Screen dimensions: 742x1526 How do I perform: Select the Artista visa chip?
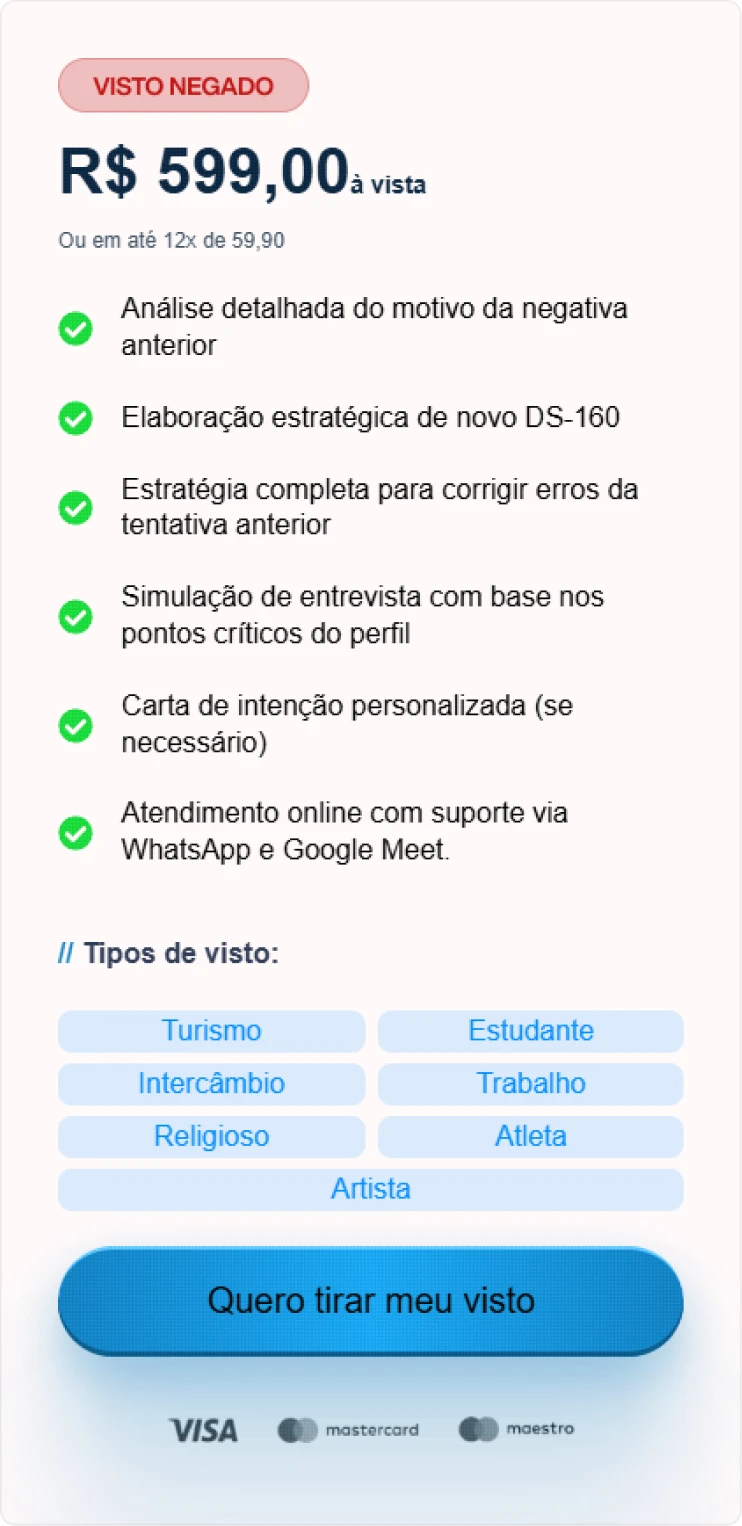tap(370, 1190)
